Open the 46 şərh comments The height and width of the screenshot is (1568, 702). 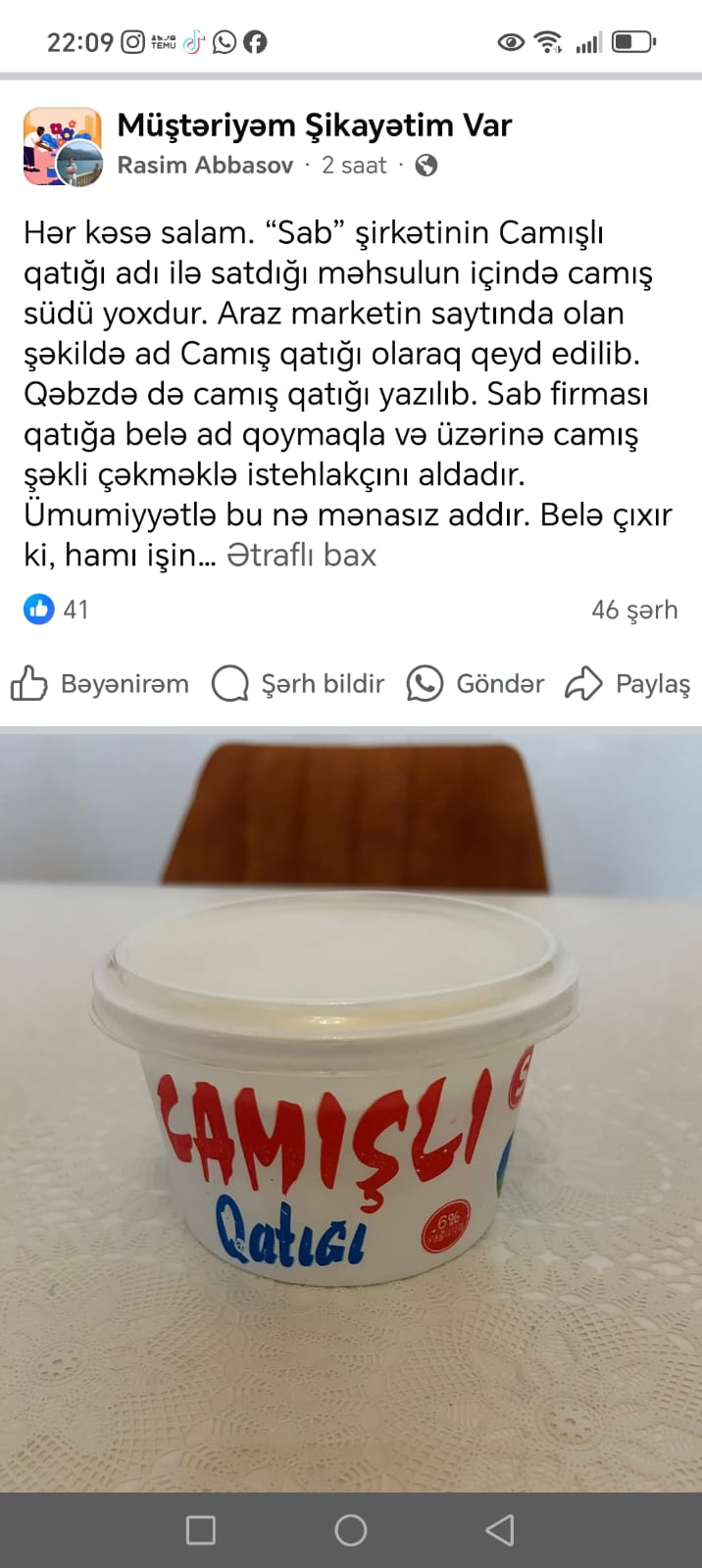(633, 610)
